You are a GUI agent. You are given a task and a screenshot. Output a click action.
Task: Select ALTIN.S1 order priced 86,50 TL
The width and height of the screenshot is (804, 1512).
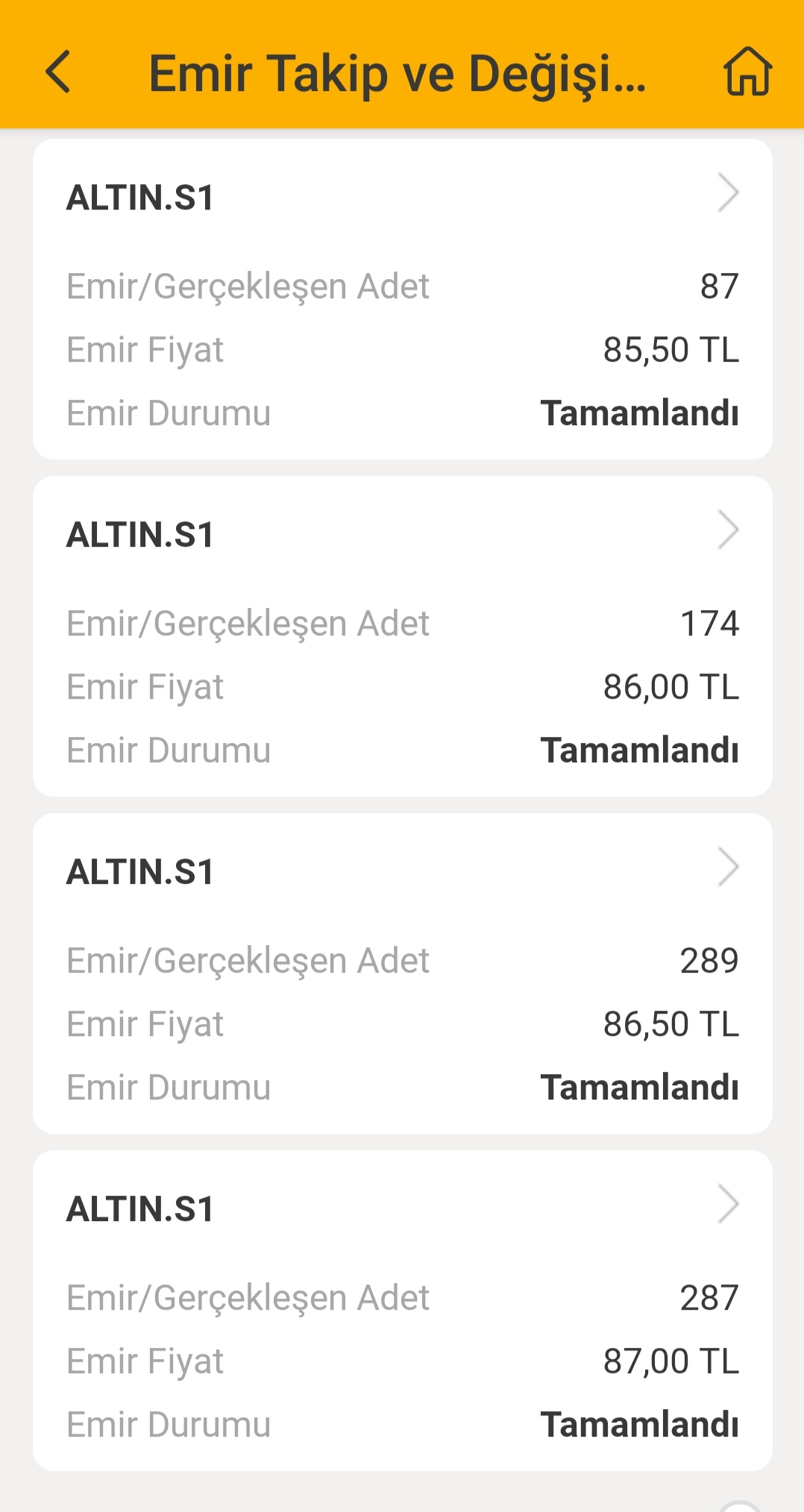(402, 973)
